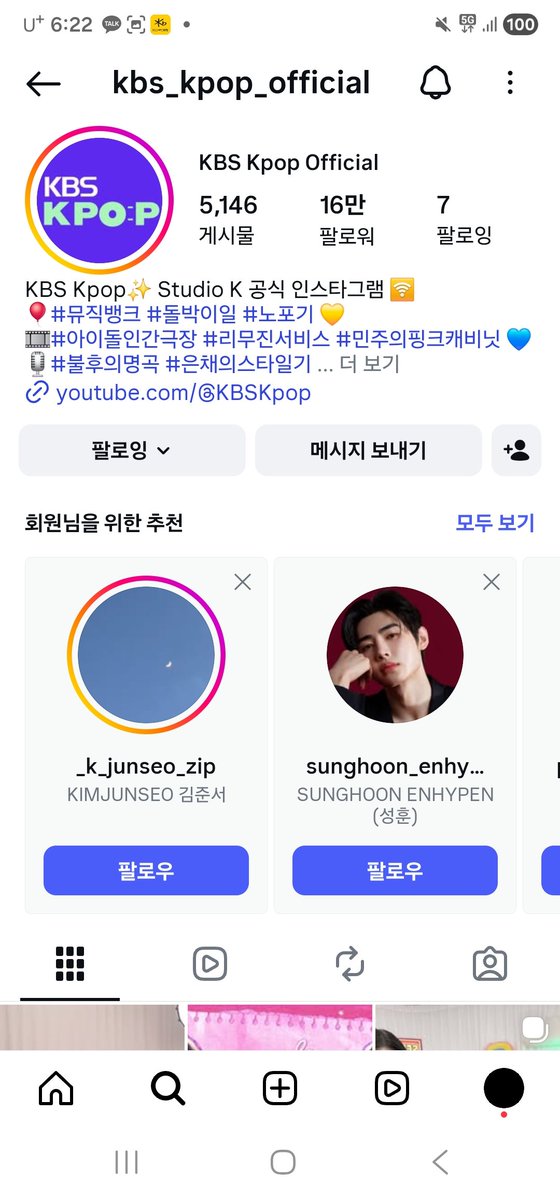
Task: Go to the home feed tab
Action: coord(56,1089)
